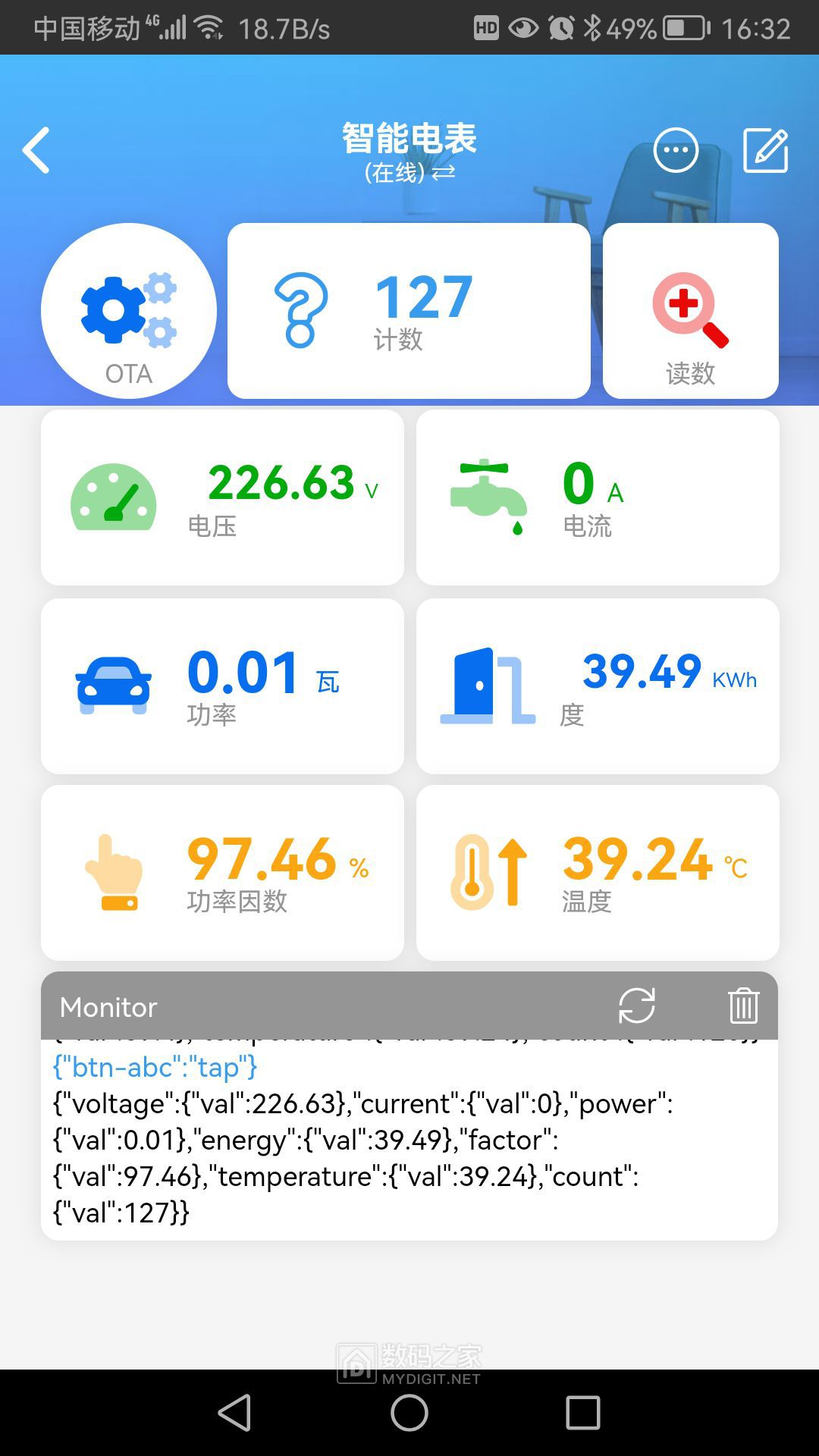Tap the 读数 magnifier button
Viewport: 819px width, 1456px height.
(x=690, y=311)
